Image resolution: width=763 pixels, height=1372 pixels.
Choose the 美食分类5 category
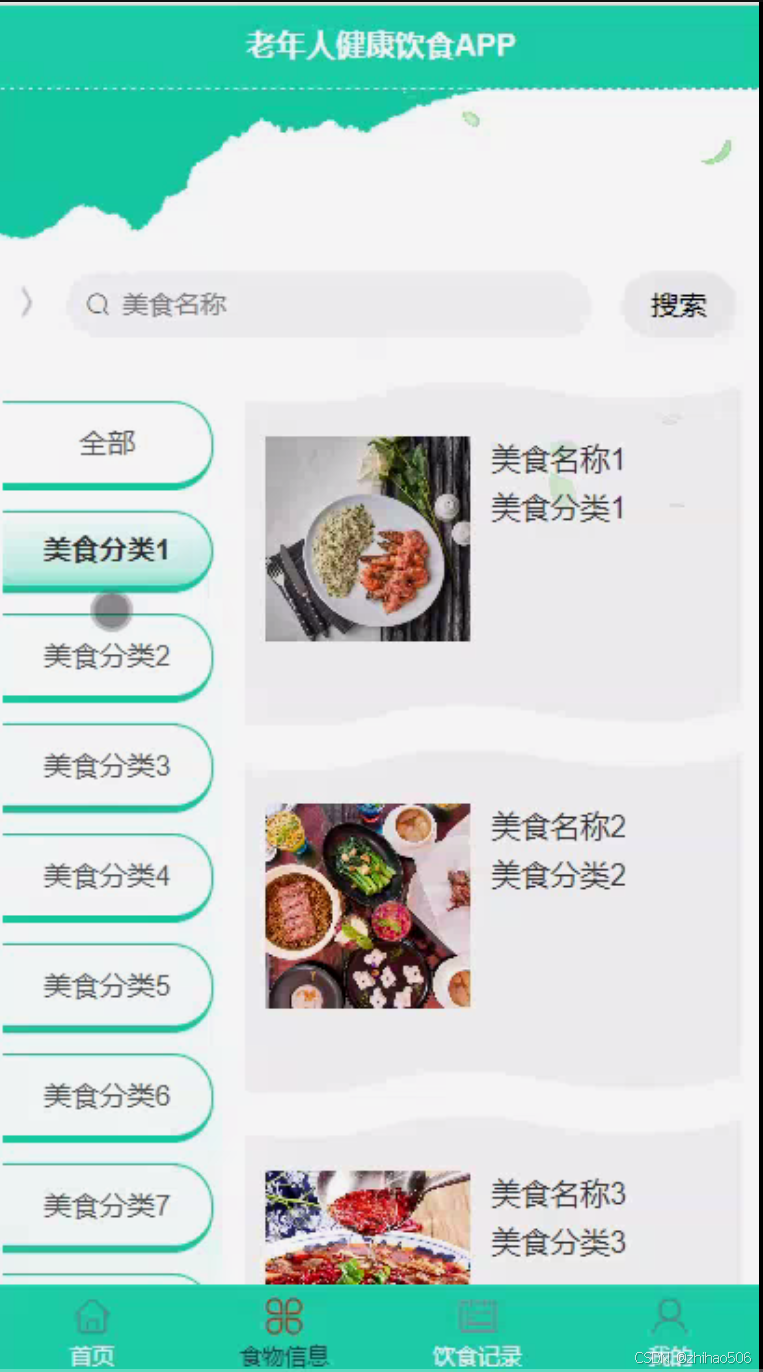point(107,987)
